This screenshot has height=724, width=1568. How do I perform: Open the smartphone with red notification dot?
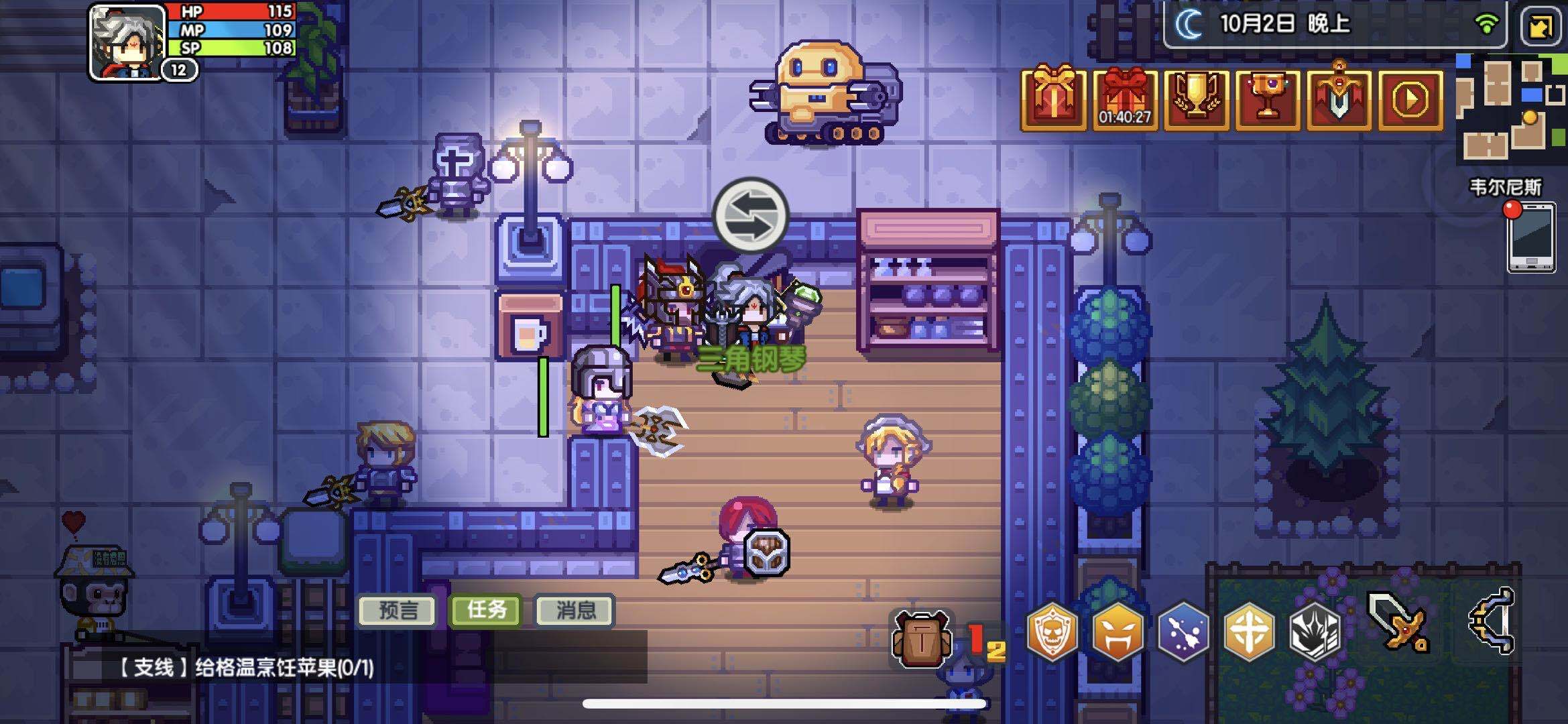click(x=1530, y=238)
